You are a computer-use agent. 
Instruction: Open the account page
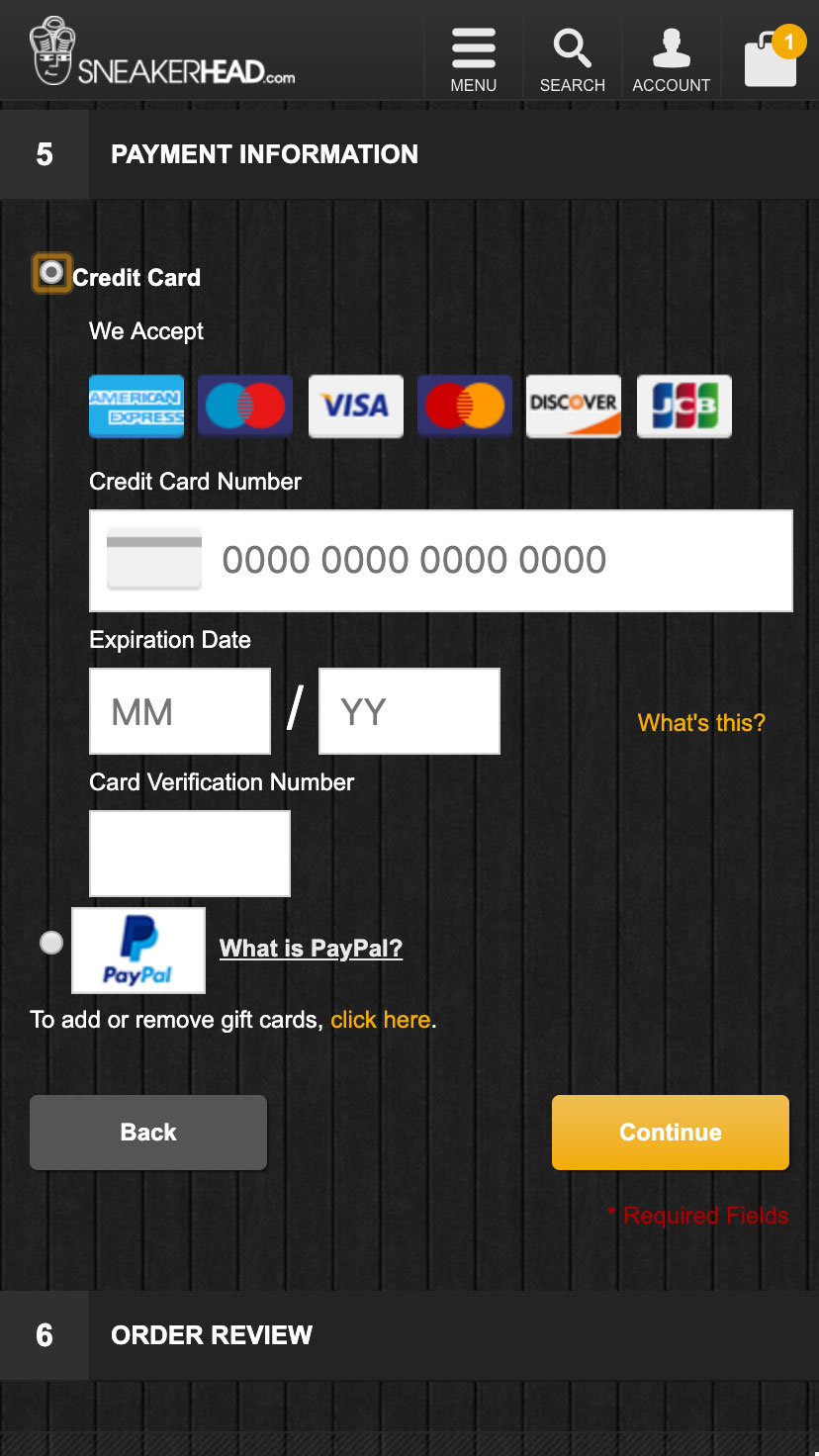point(671,59)
